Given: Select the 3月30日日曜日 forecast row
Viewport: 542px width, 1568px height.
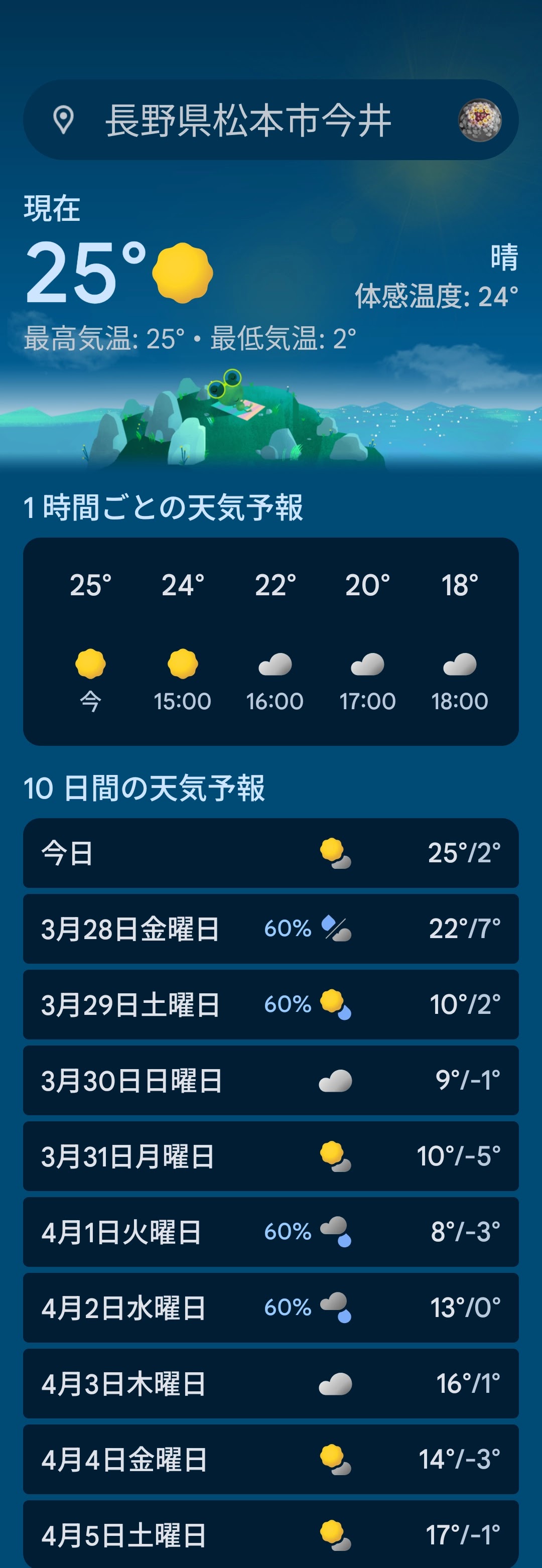Looking at the screenshot, I should (x=270, y=1081).
